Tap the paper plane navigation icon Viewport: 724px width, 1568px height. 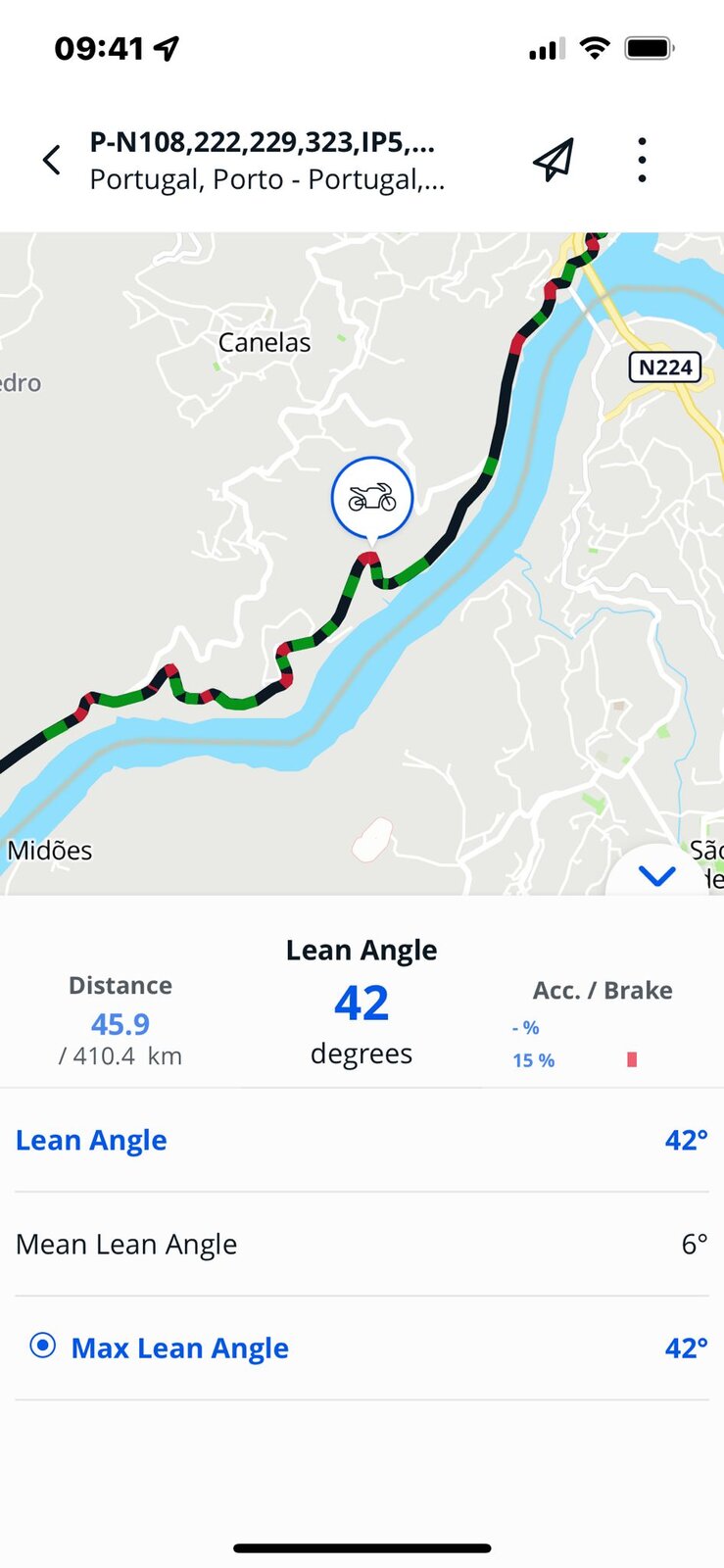[554, 160]
